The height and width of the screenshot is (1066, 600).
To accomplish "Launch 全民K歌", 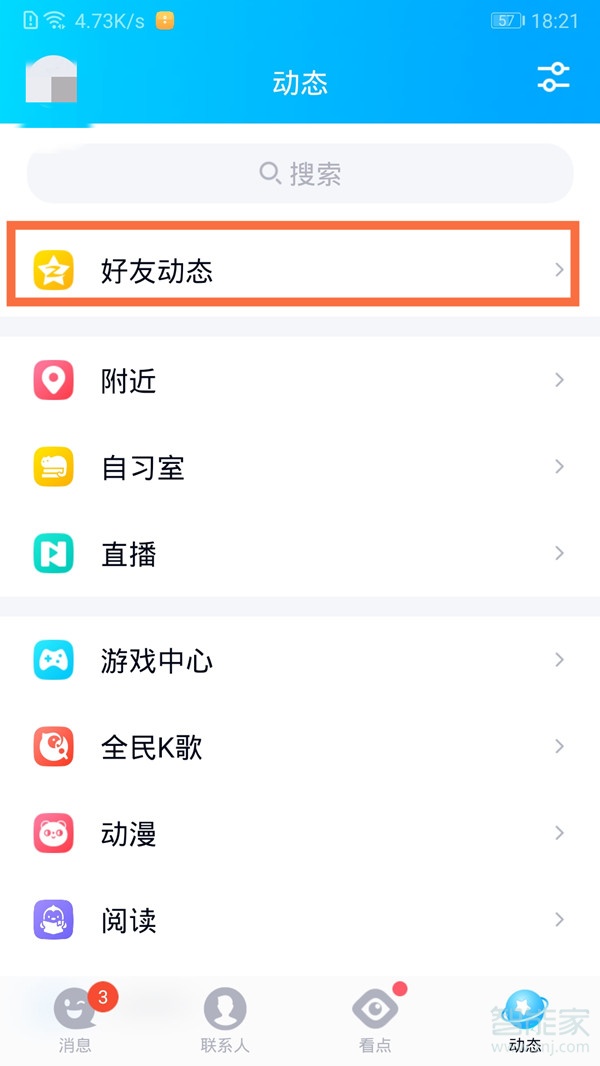I will (300, 747).
